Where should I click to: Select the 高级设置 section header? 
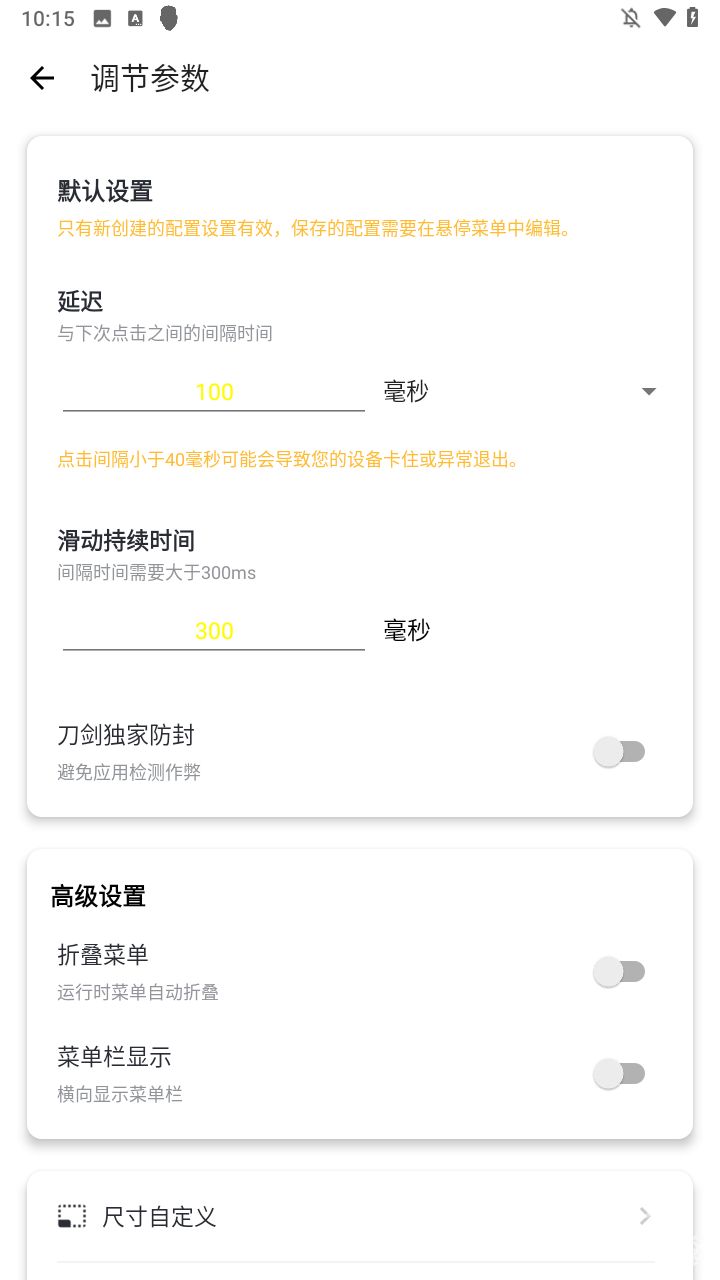[x=97, y=896]
